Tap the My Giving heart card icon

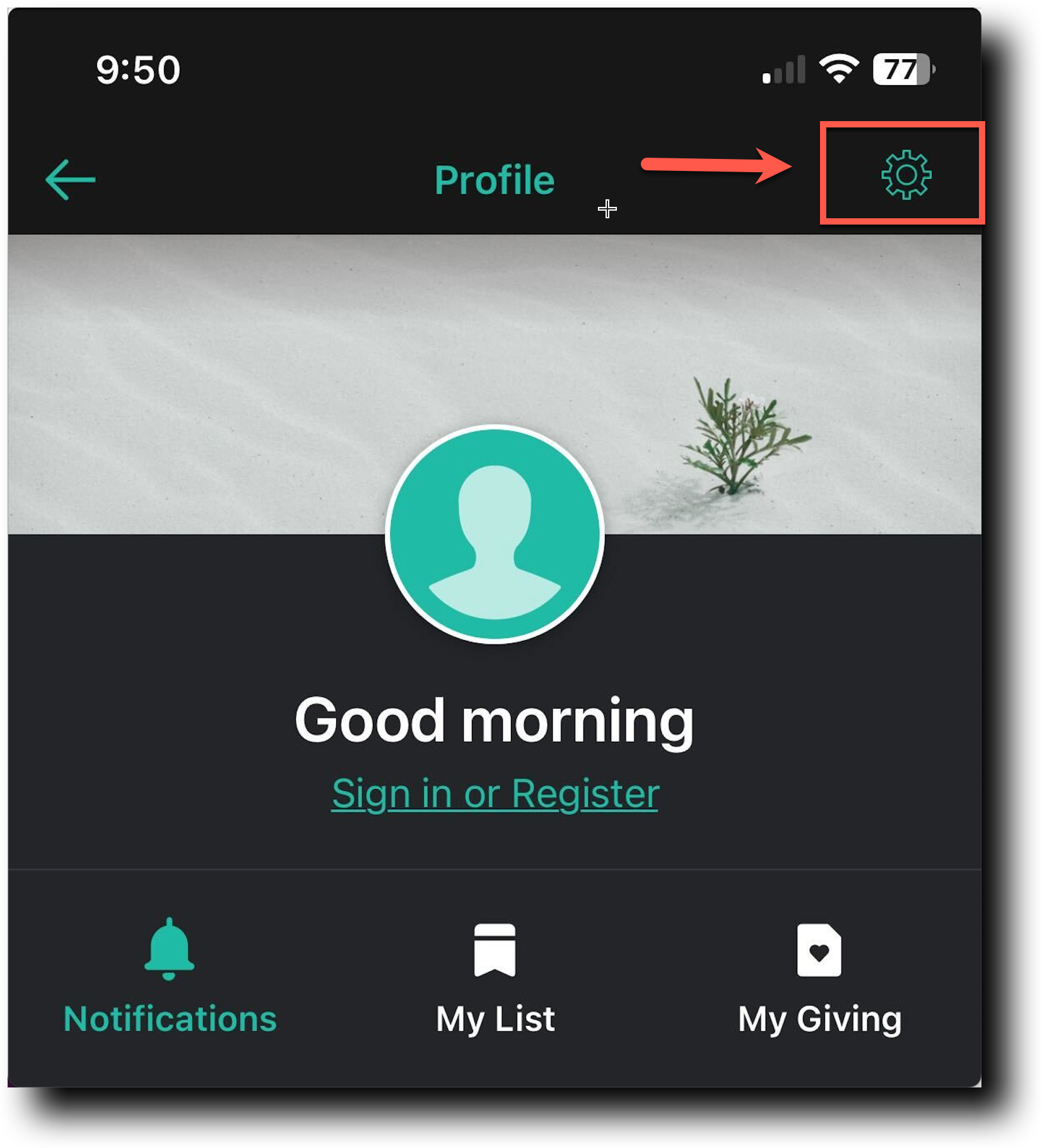[819, 947]
